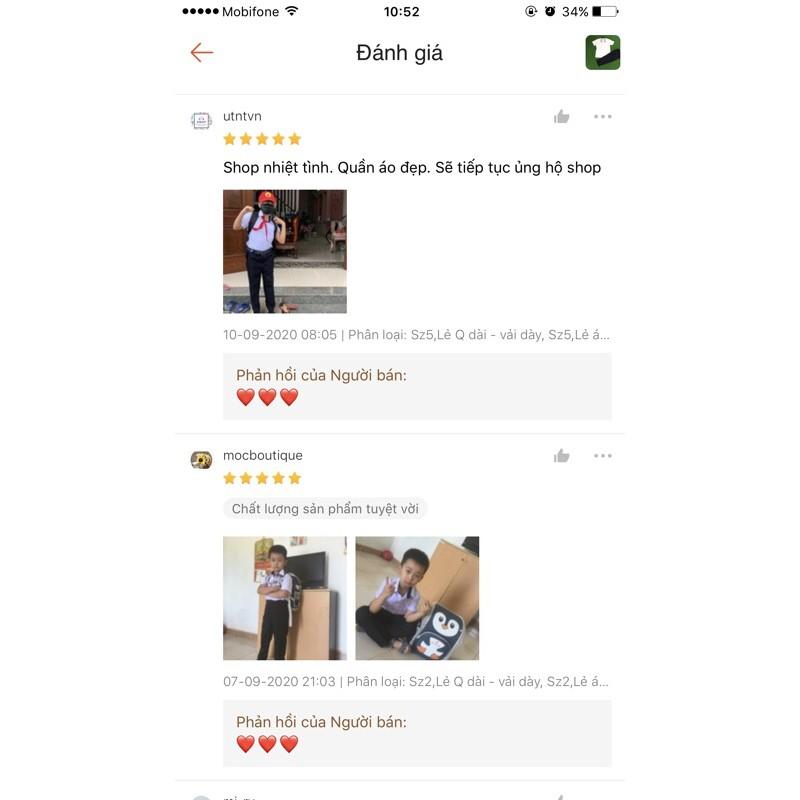
Task: View mocboutique's photo of the standing boy
Action: pyautogui.click(x=285, y=598)
